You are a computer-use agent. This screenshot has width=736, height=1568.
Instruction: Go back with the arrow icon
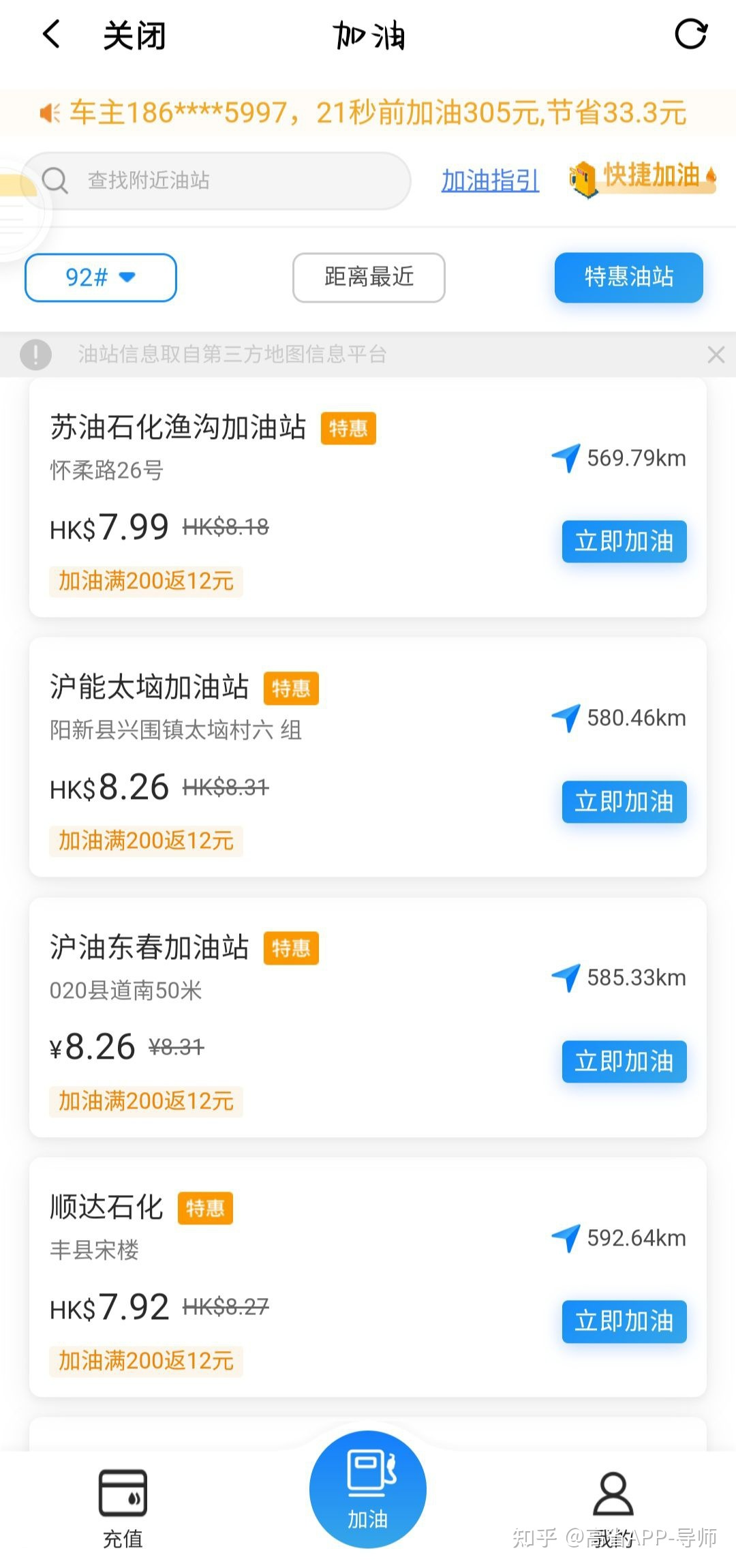(x=52, y=34)
